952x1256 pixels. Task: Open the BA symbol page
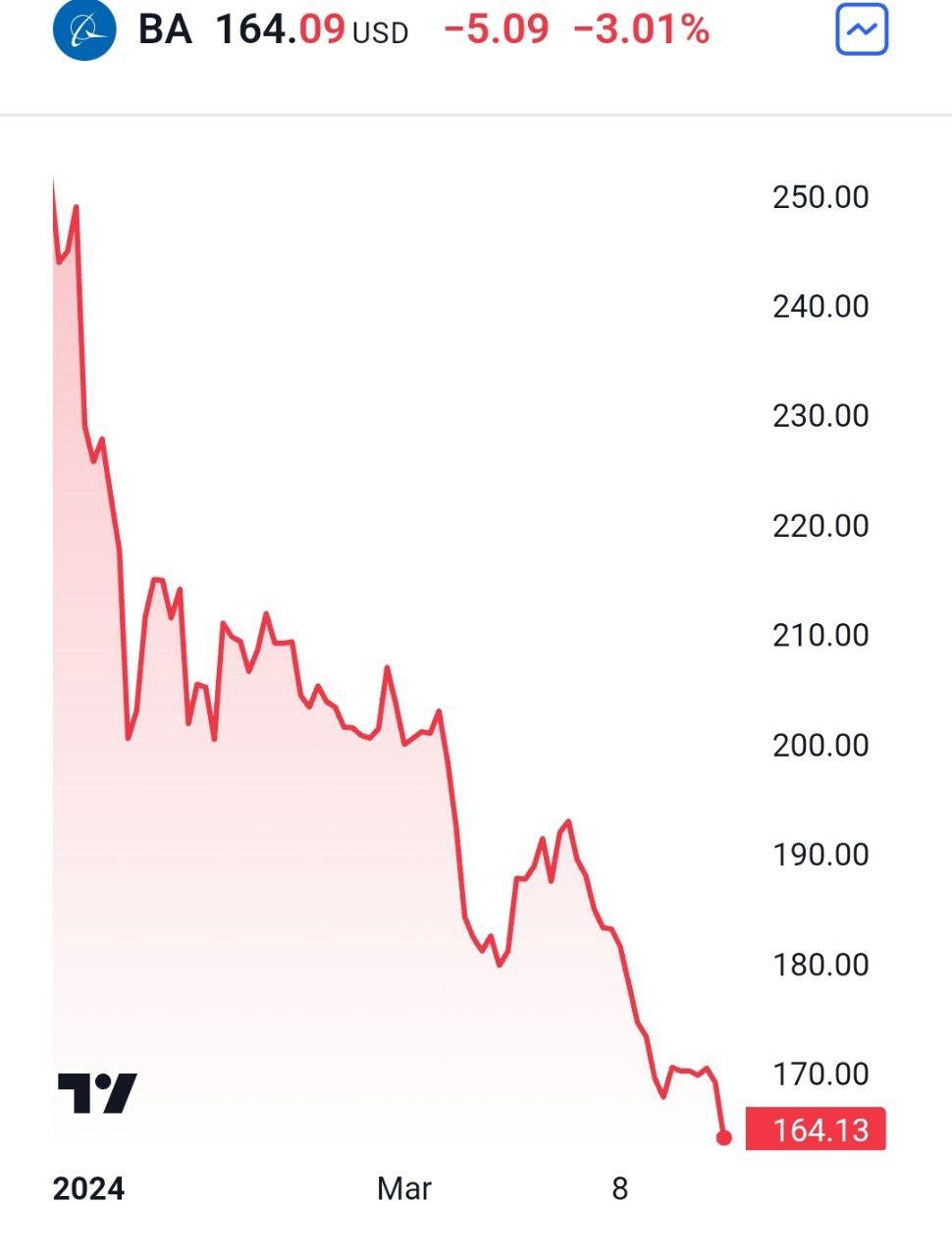[x=164, y=30]
